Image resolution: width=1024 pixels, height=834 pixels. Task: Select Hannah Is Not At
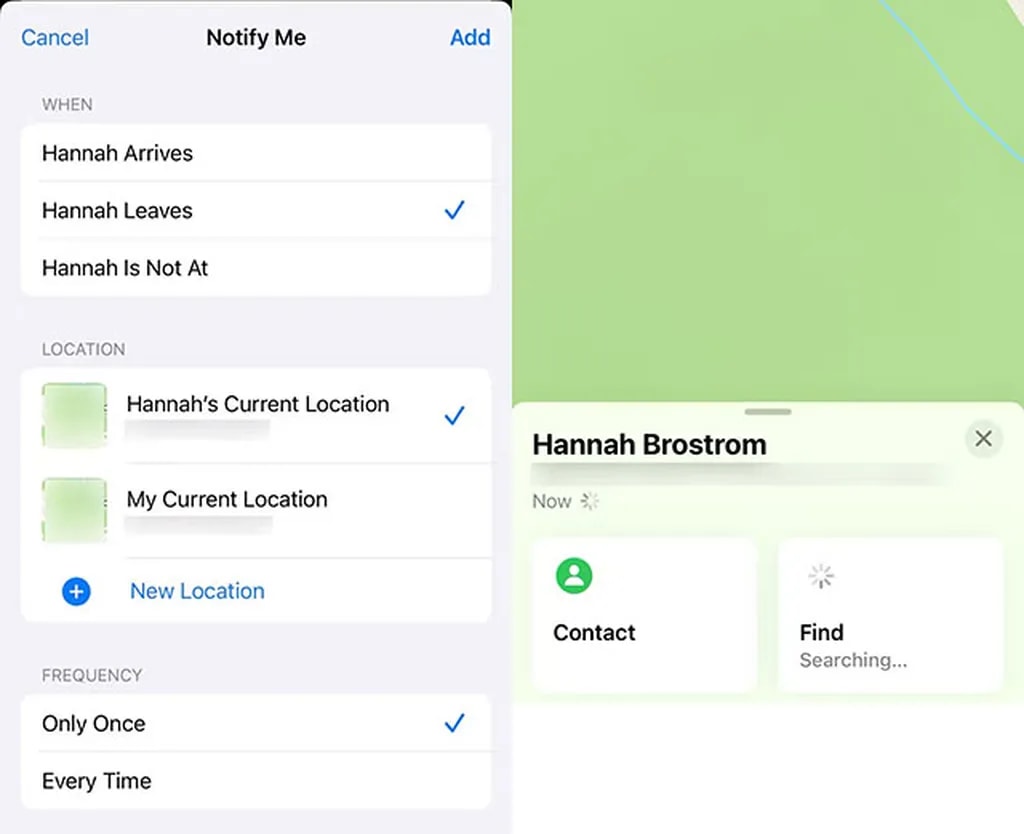(x=255, y=268)
